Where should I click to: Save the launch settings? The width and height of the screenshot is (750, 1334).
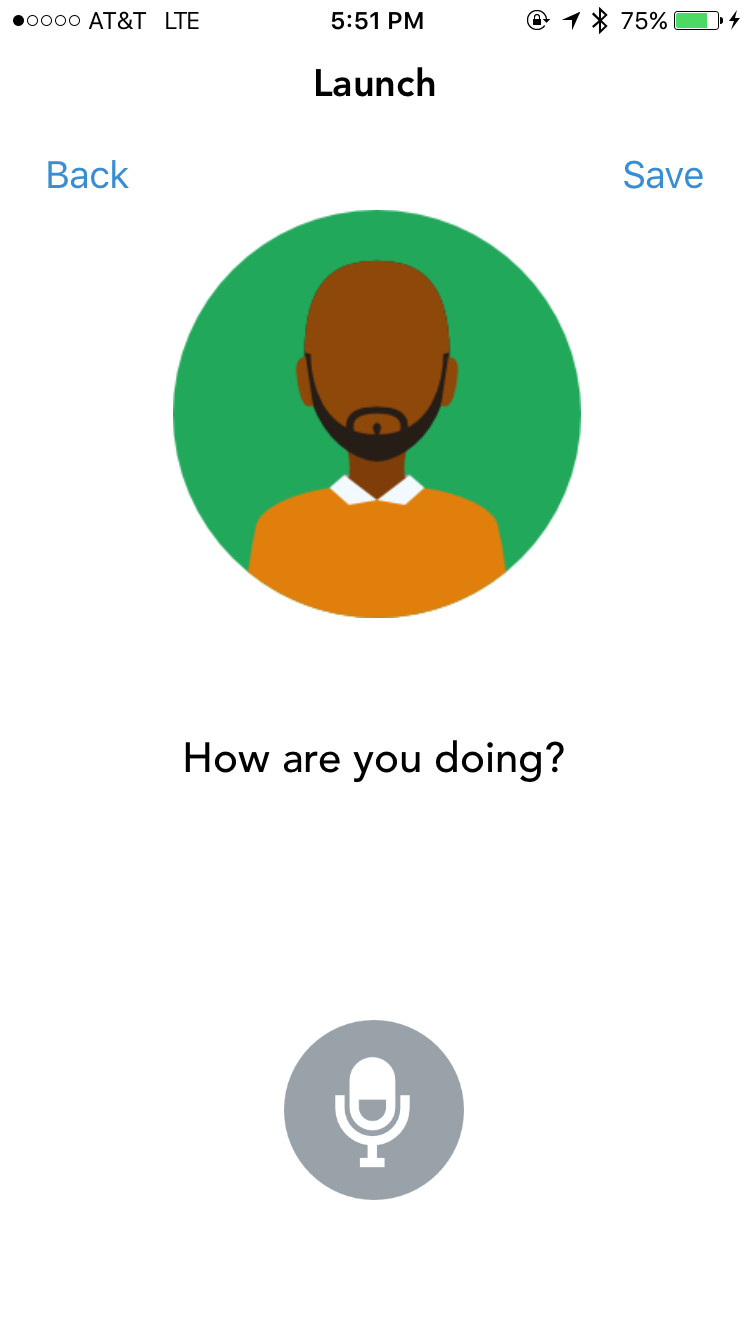coord(663,175)
